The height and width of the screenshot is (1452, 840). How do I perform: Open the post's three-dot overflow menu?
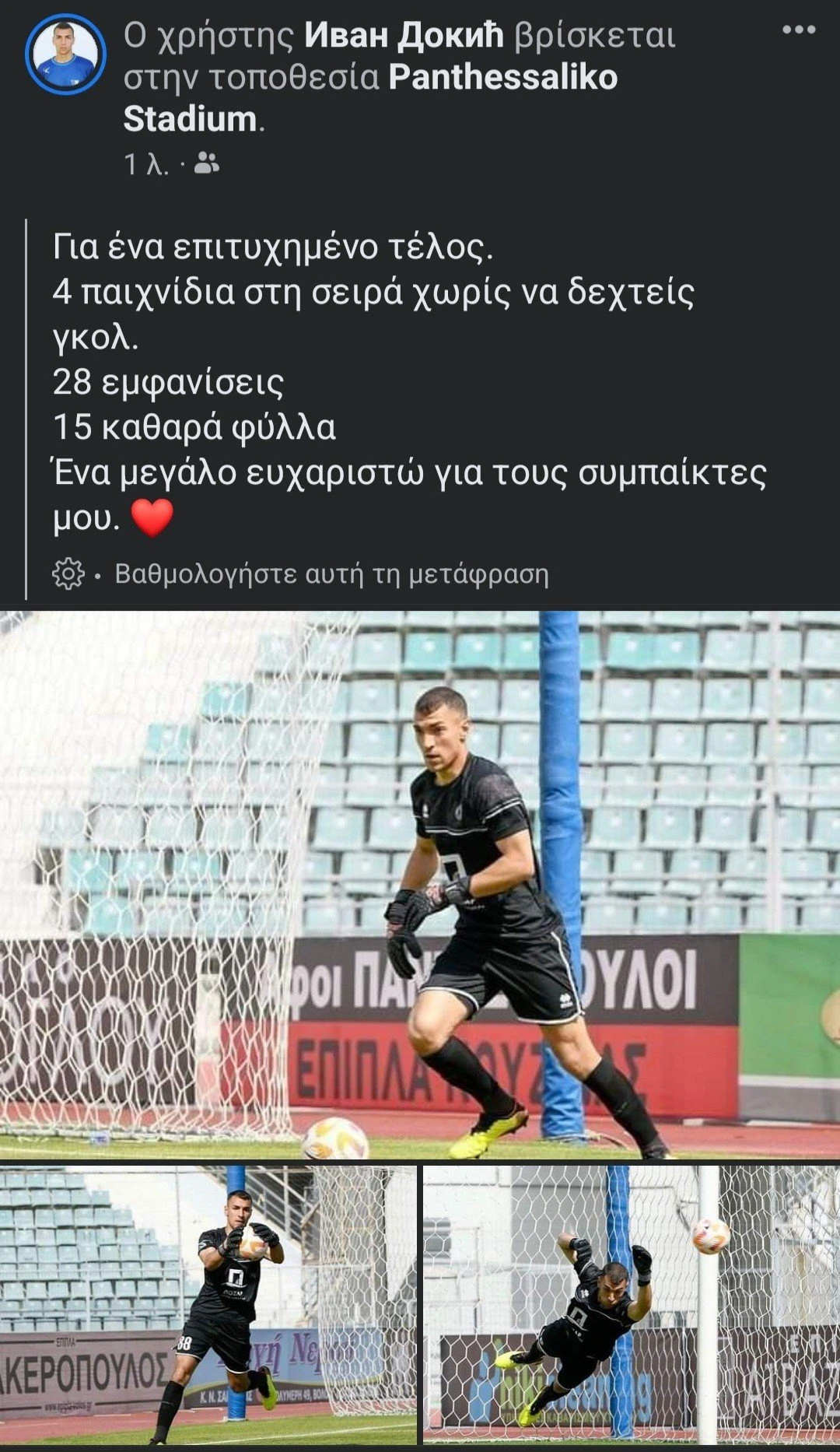point(799,30)
